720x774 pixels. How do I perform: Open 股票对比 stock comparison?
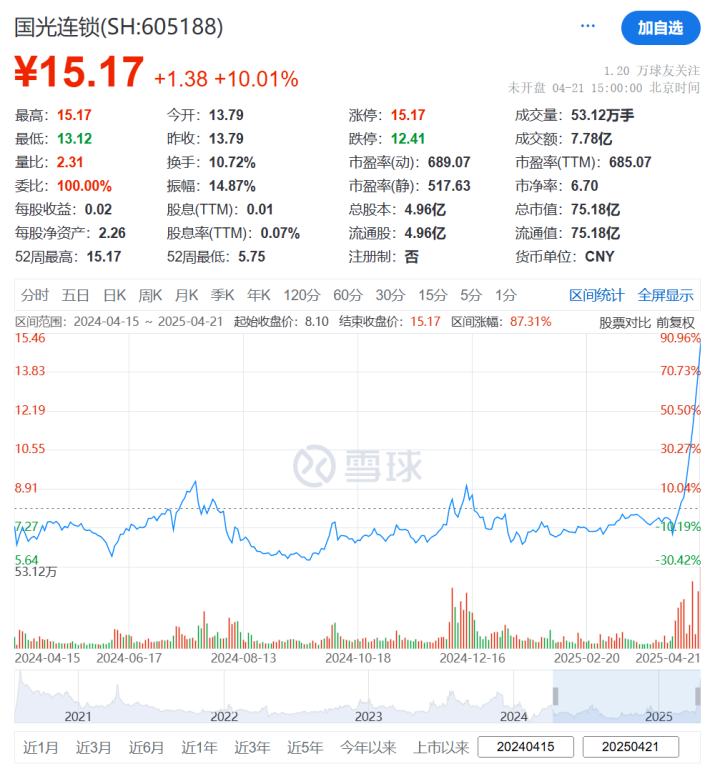tap(624, 322)
